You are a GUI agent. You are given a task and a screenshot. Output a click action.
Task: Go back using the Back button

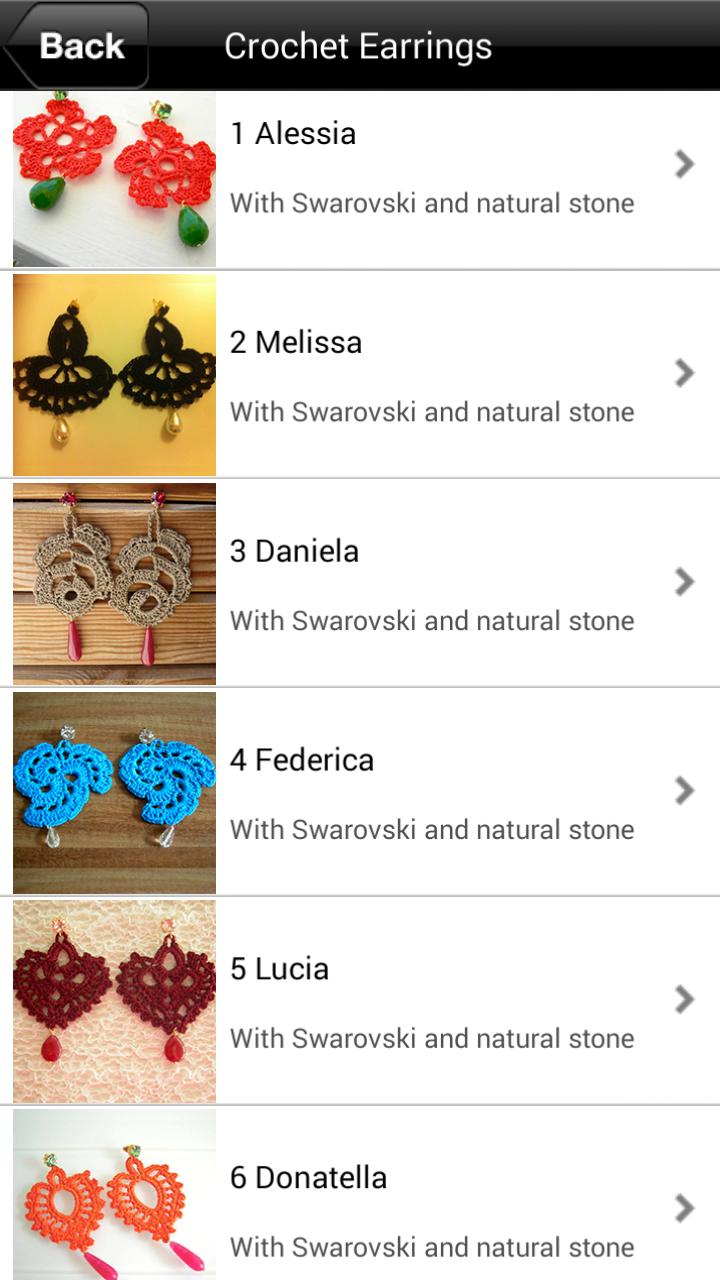click(x=78, y=46)
